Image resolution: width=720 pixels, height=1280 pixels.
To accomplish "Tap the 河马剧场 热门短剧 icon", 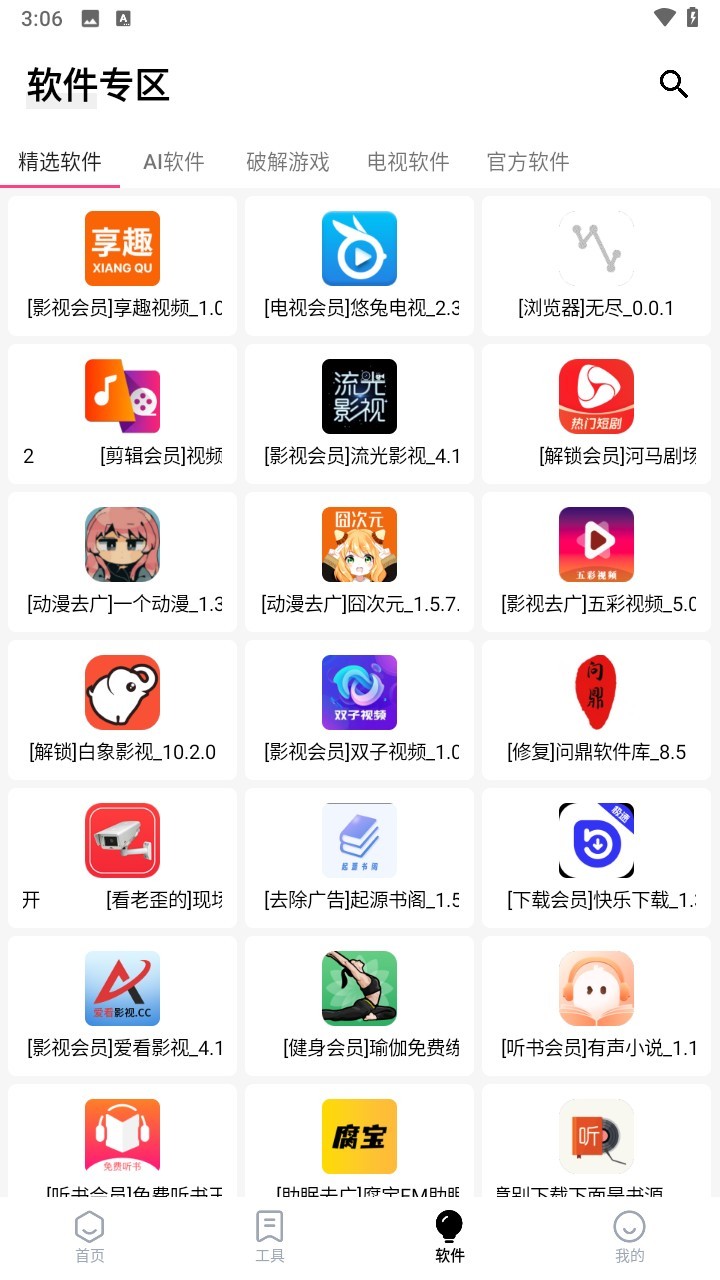I will (595, 395).
